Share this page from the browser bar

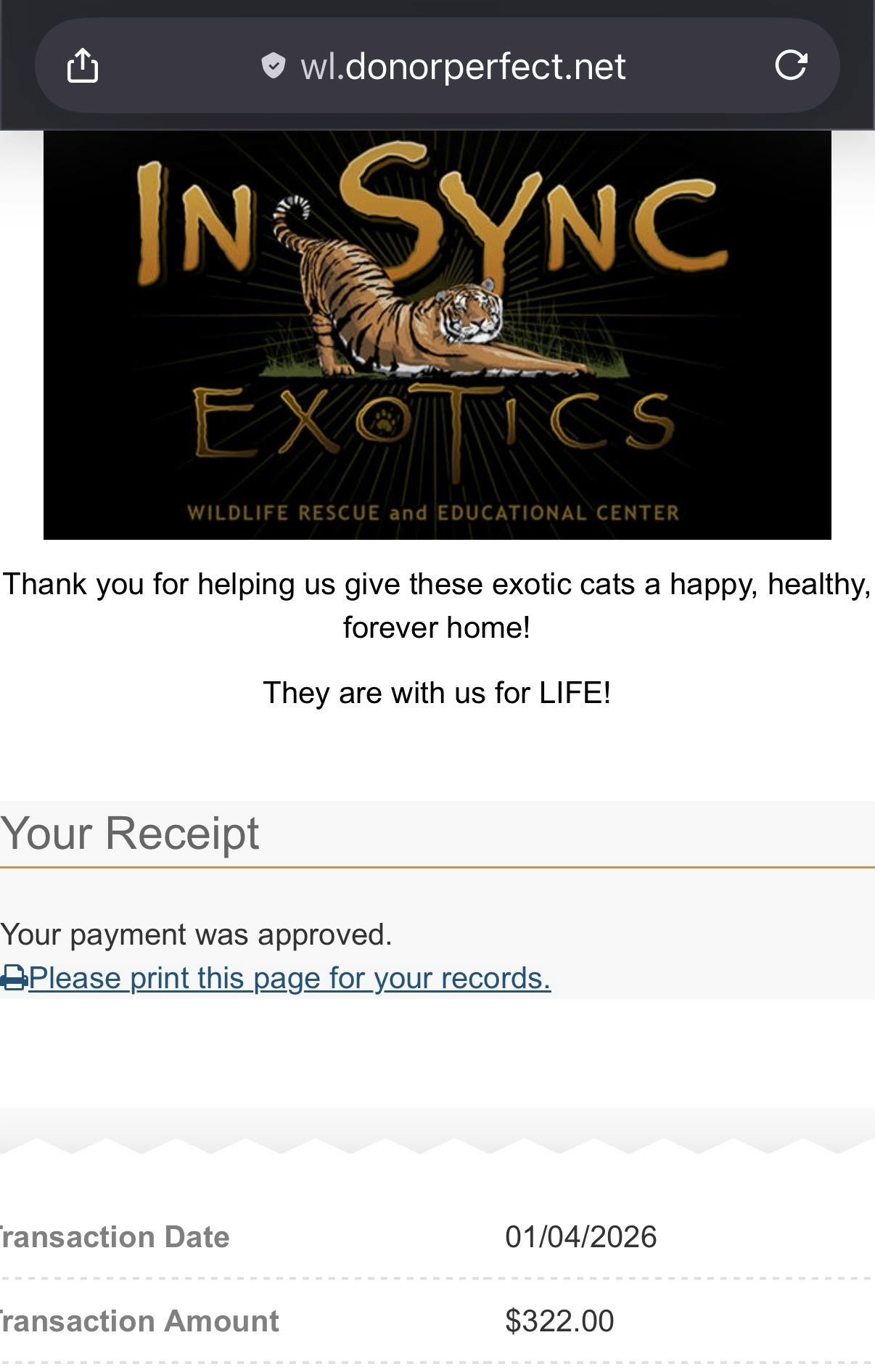pos(82,66)
